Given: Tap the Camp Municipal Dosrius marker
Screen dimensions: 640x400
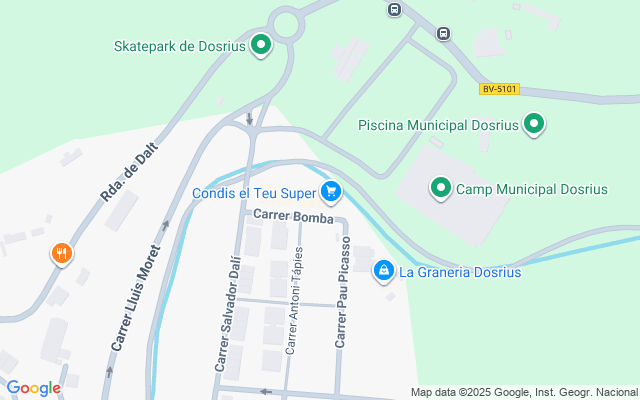Looking at the screenshot, I should pyautogui.click(x=440, y=188).
